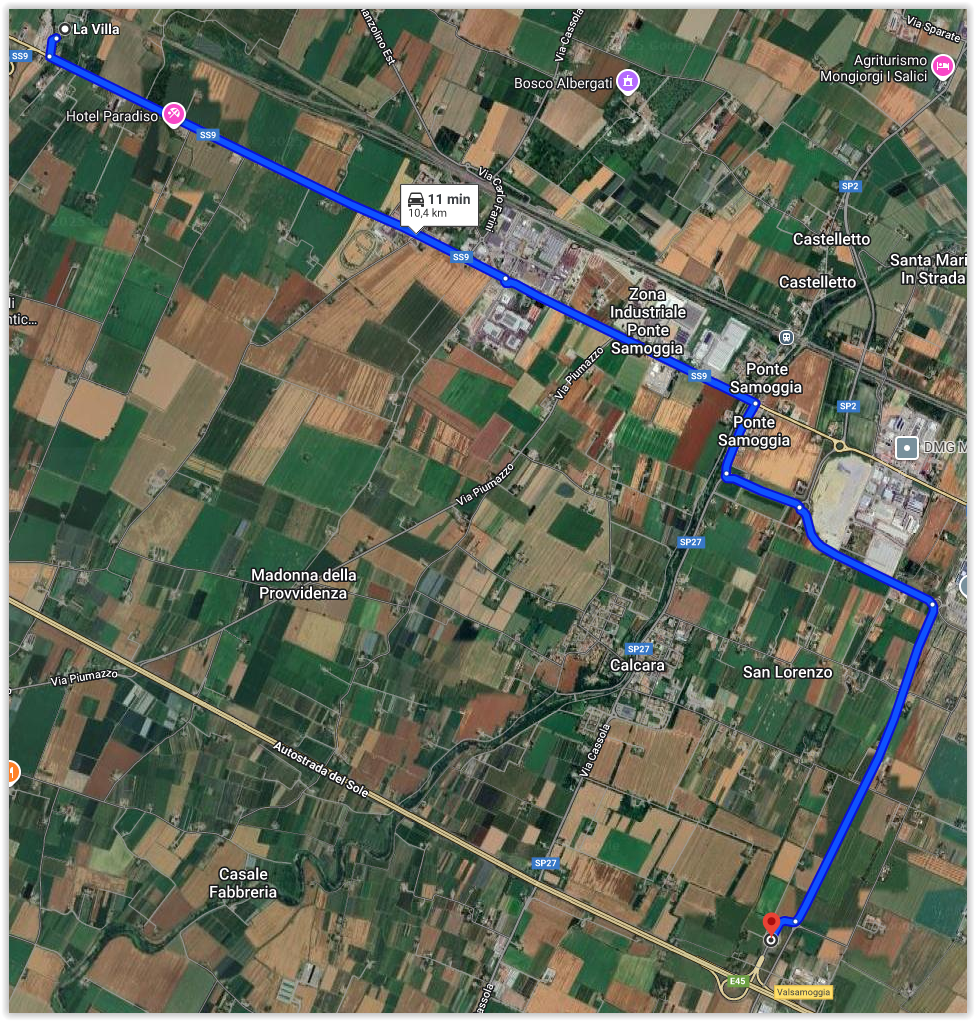Select the Bosco Albergati place pin
The width and height of the screenshot is (975, 1021).
coord(627,80)
